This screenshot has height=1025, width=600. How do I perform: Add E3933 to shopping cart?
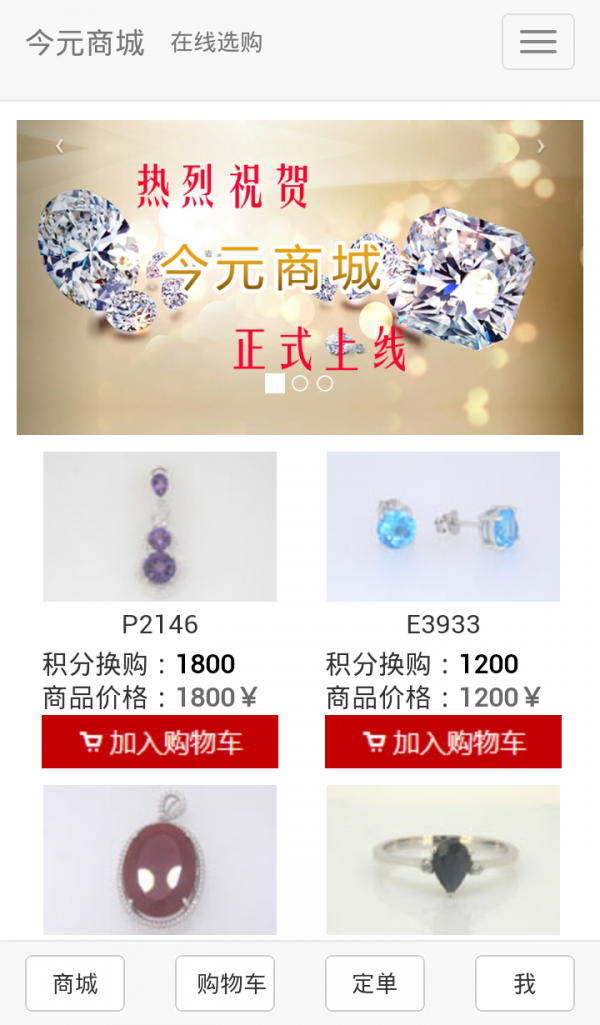click(x=443, y=742)
